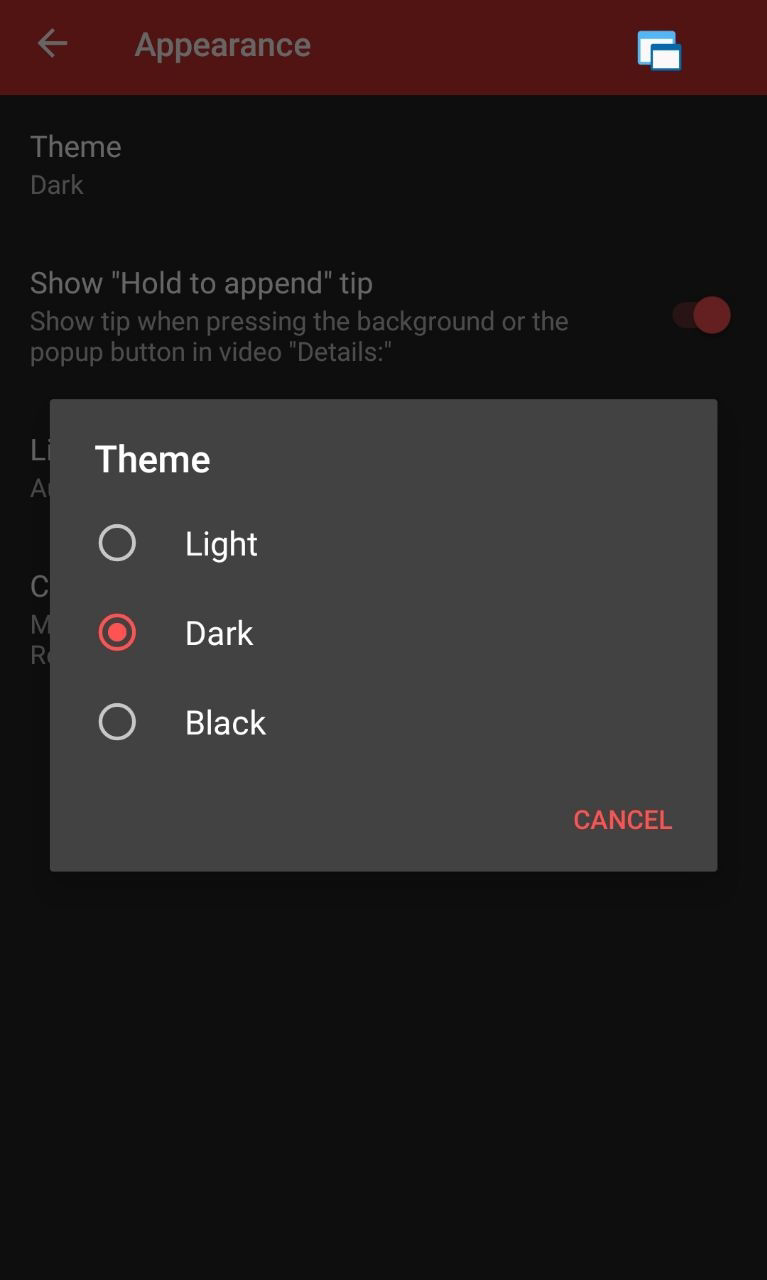Select the Light theme option
The height and width of the screenshot is (1280, 767).
coord(383,543)
